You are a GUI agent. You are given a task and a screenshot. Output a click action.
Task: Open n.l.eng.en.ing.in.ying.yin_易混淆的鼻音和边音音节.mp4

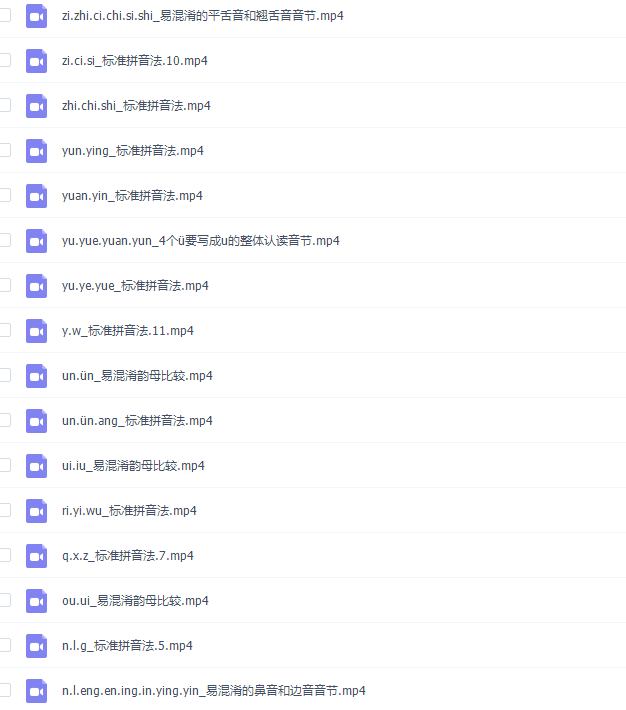[x=213, y=691]
